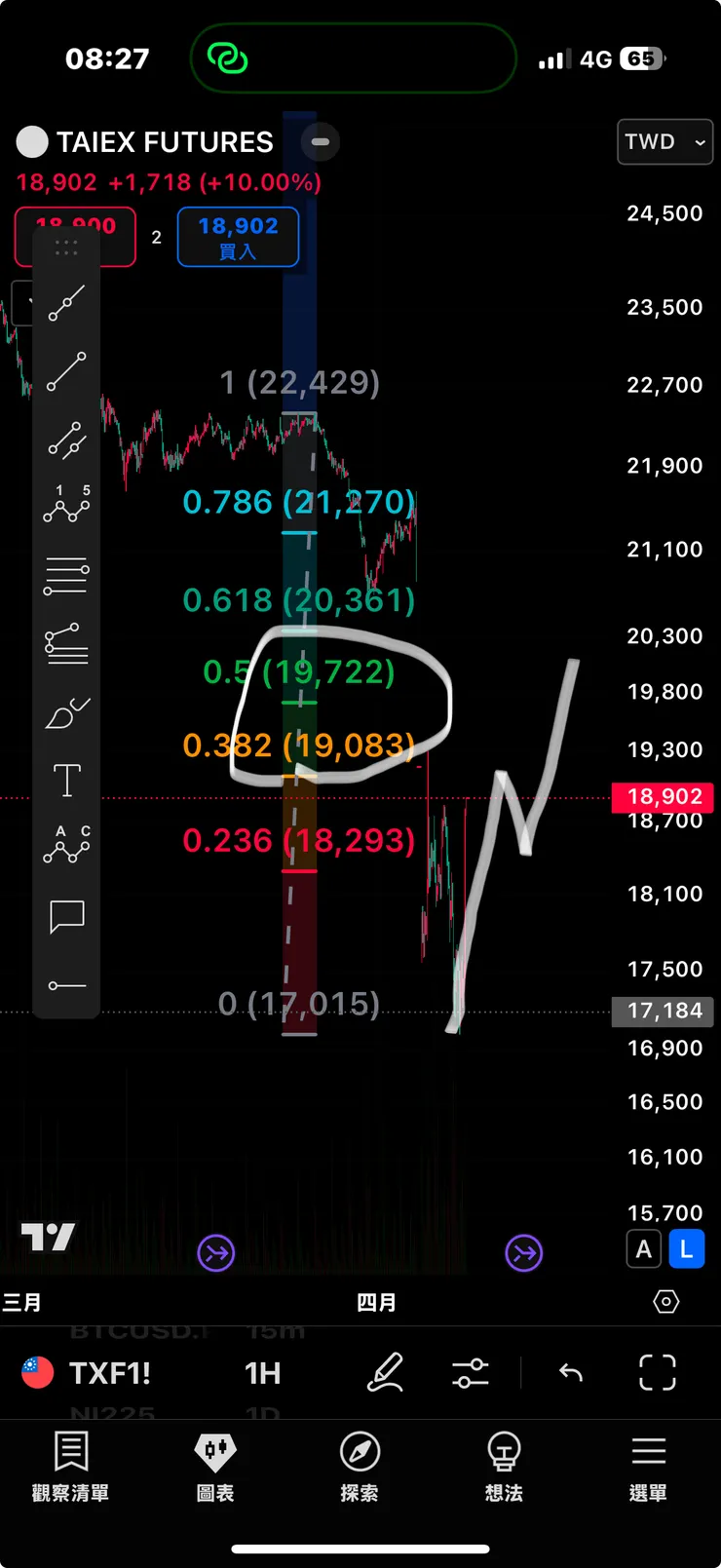Select the text tool
The width and height of the screenshot is (721, 1568).
[x=66, y=781]
